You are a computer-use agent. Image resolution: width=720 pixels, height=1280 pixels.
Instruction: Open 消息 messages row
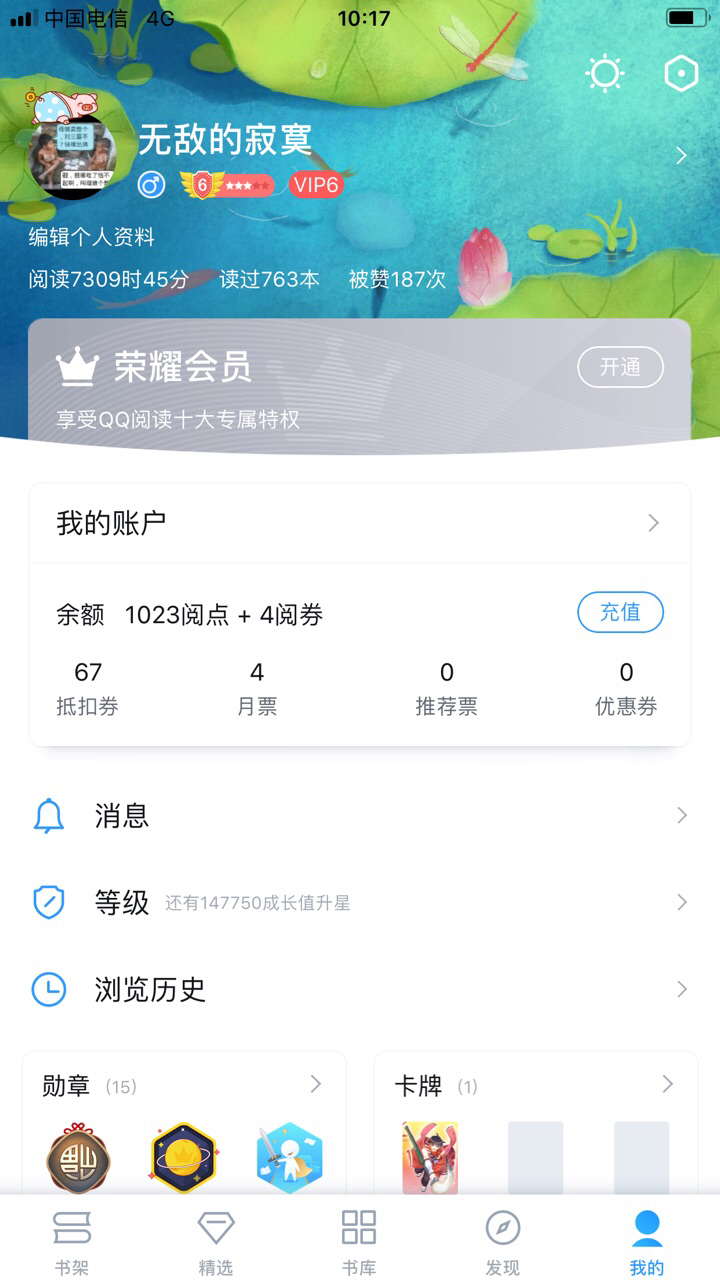[x=359, y=816]
